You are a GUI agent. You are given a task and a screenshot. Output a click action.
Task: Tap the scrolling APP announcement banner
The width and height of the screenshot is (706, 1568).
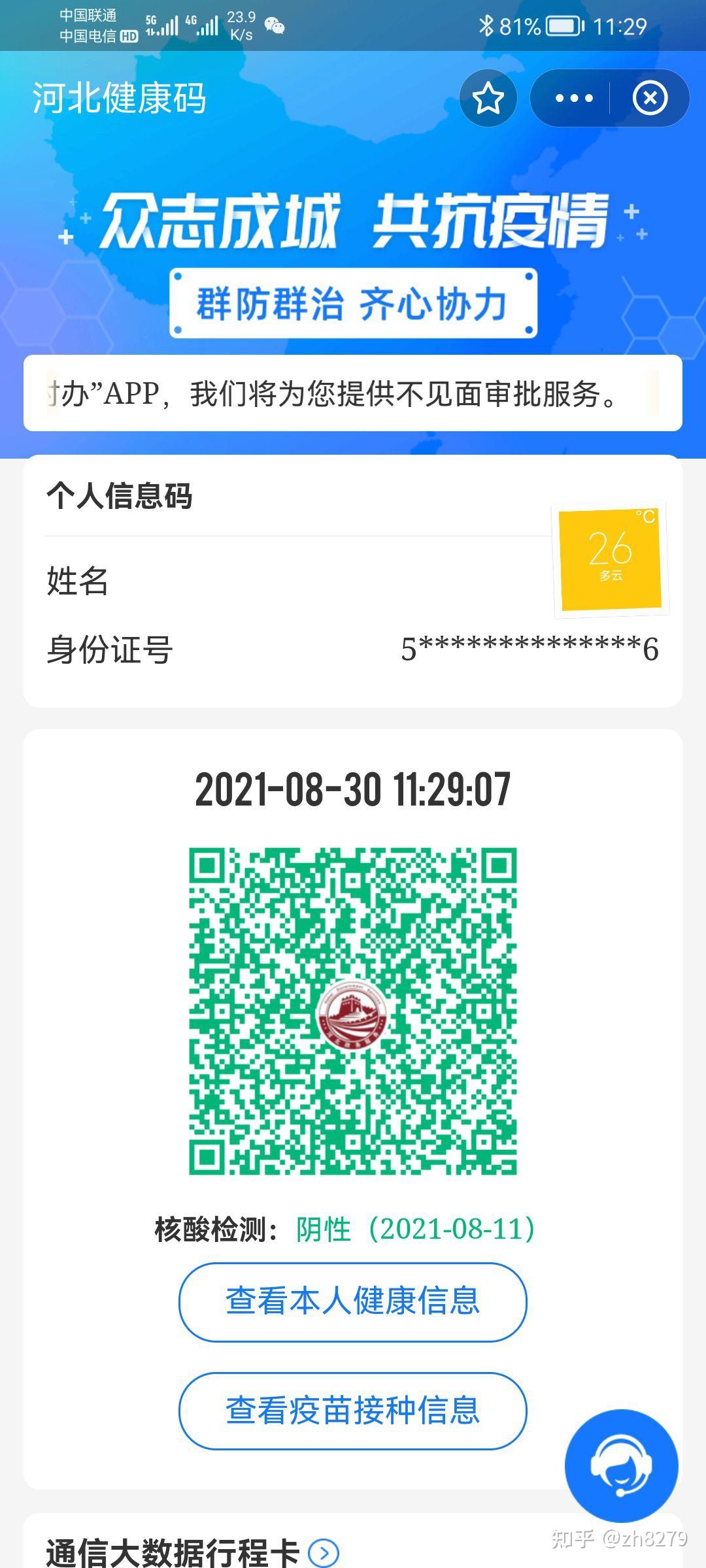point(353,392)
